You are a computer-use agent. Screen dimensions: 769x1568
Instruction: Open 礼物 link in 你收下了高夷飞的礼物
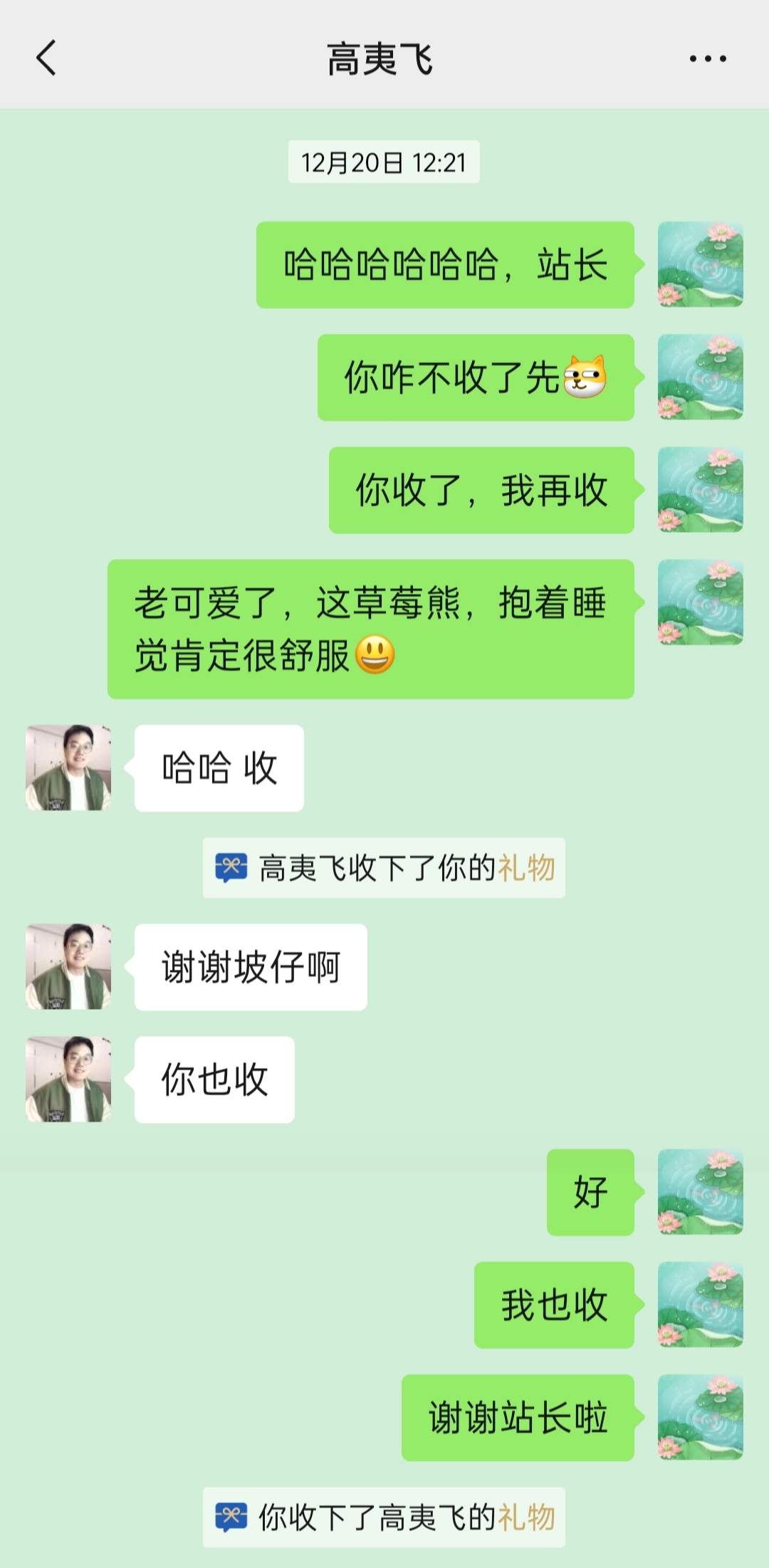(x=526, y=1517)
